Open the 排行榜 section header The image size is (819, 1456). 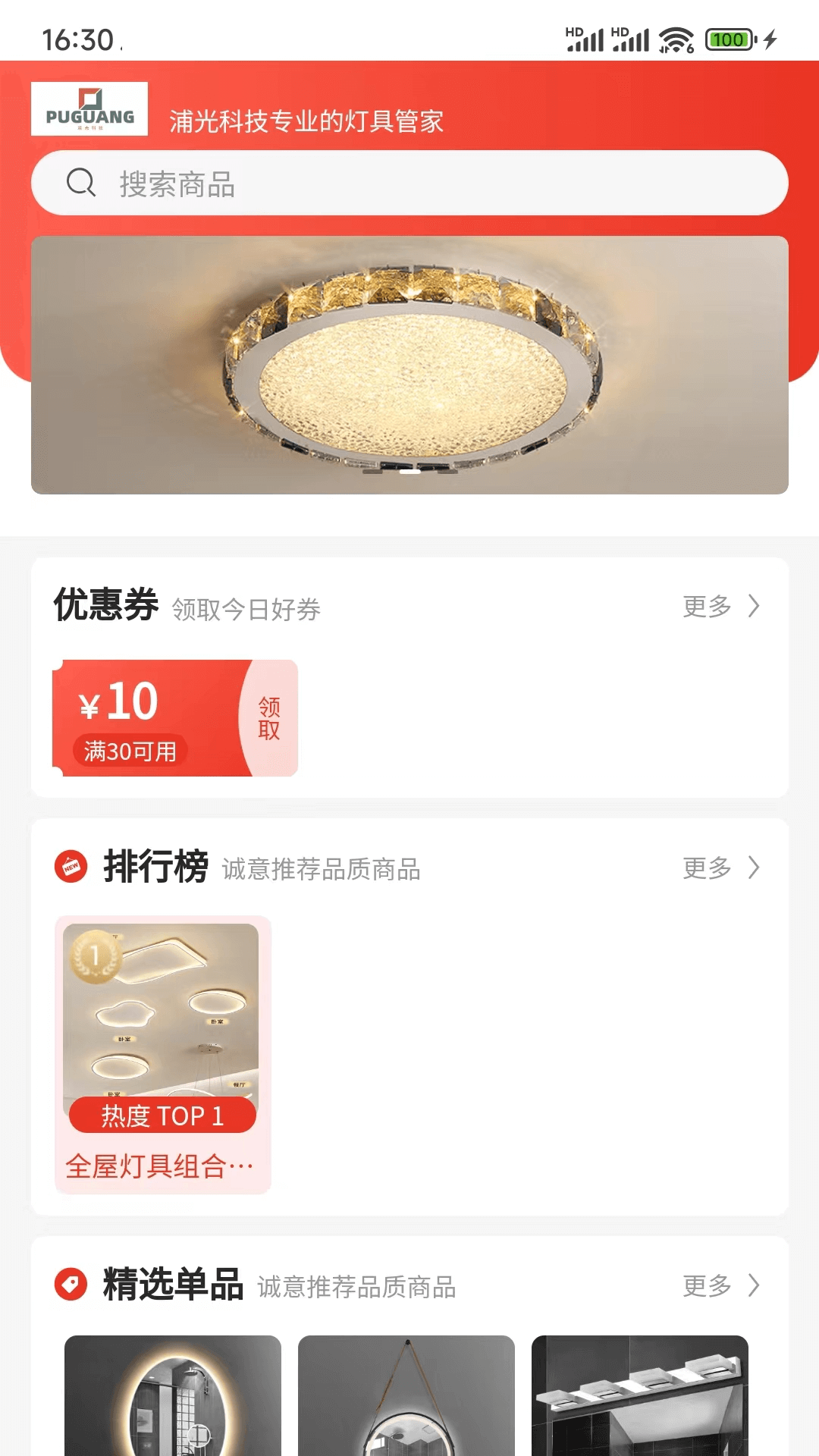point(157,869)
